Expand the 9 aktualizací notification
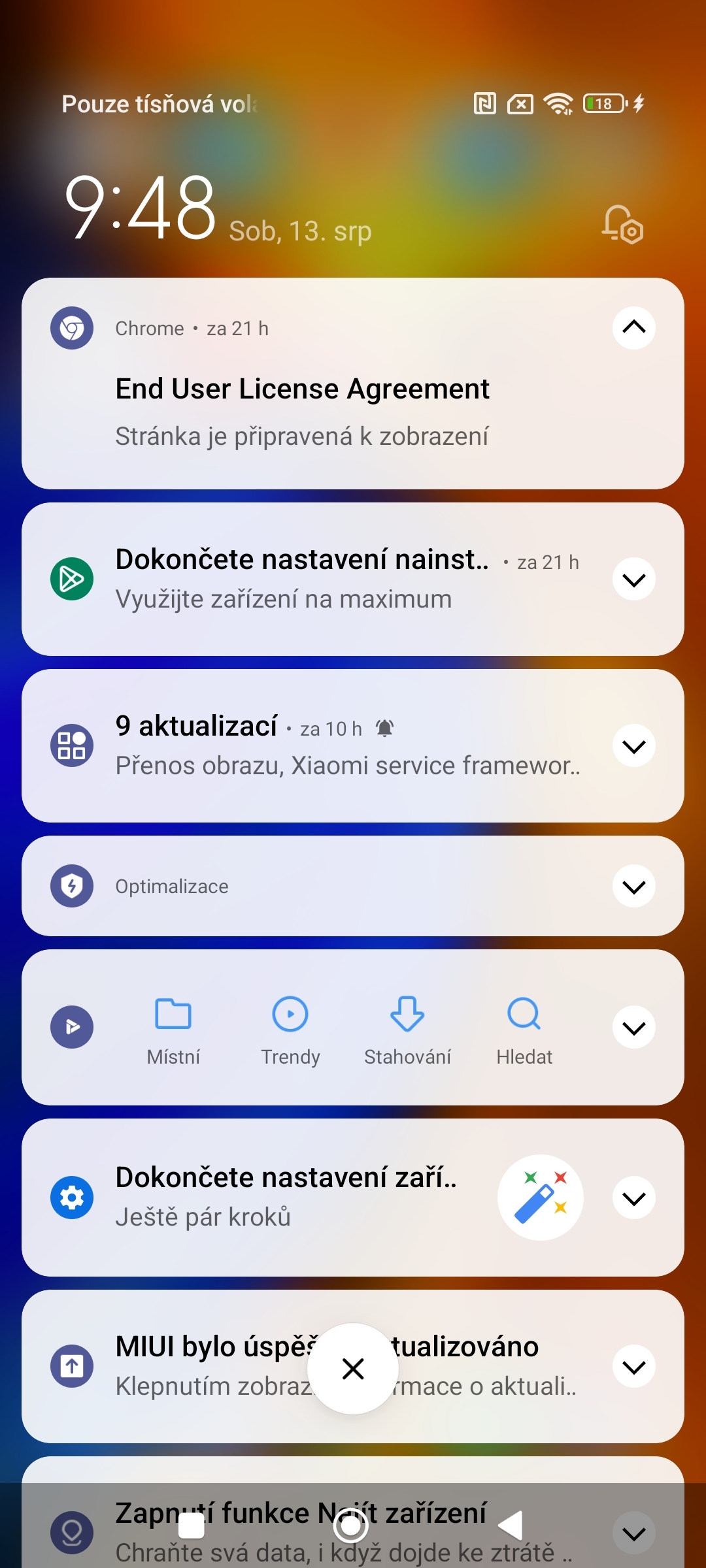Screen dimensions: 706x1568 click(632, 747)
